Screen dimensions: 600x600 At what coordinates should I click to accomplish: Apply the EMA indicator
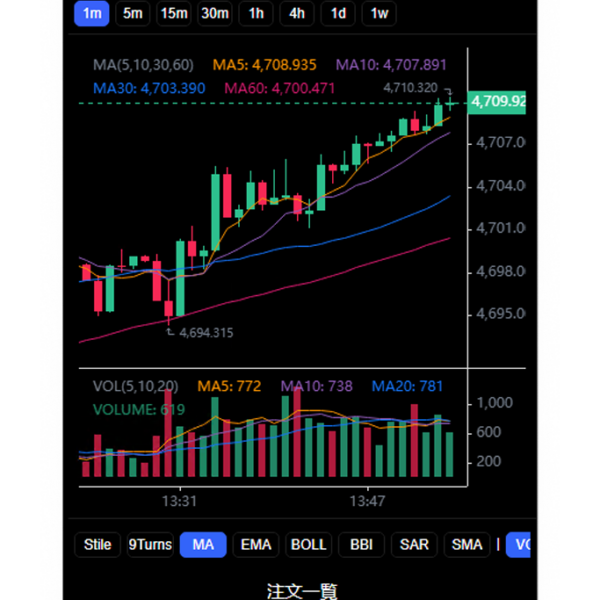pos(256,544)
